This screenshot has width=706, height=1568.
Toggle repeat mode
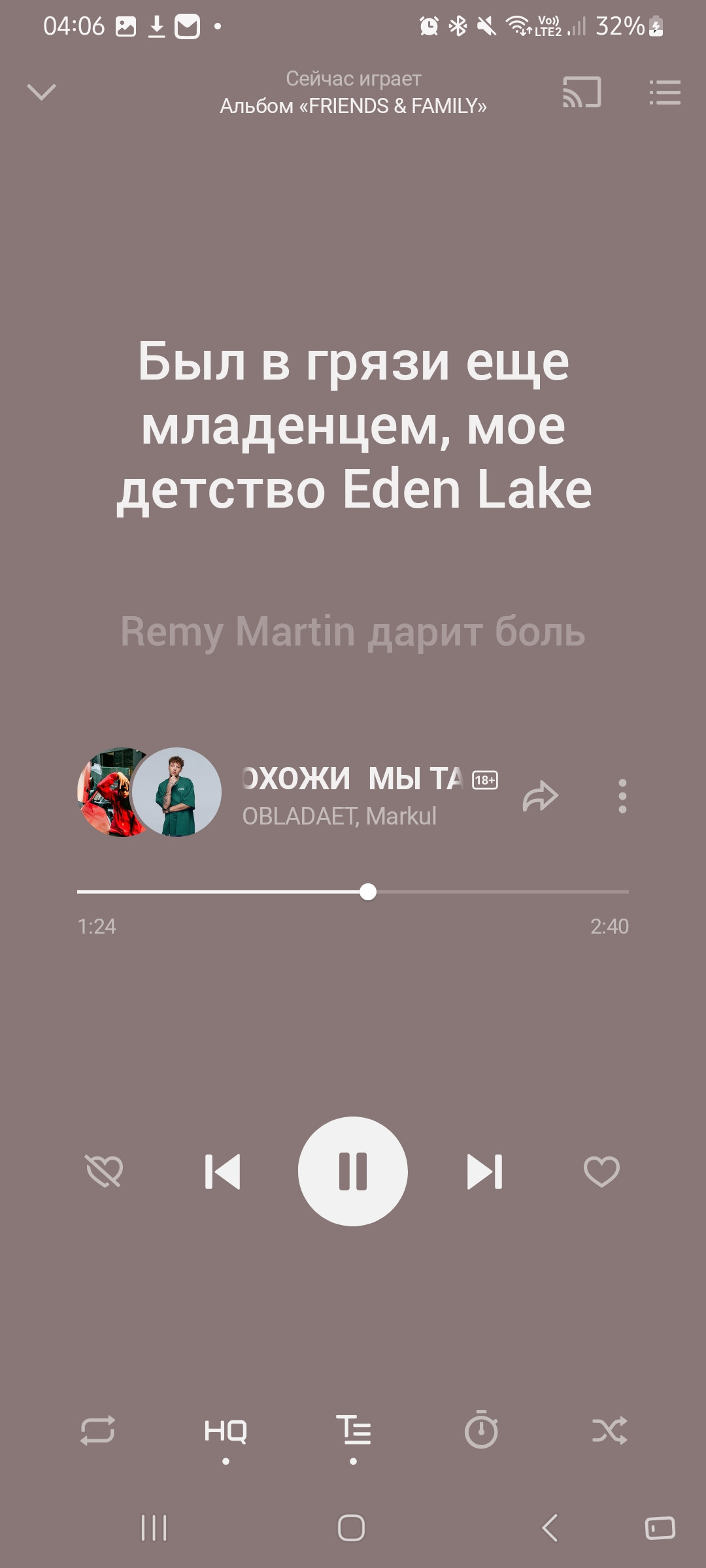pyautogui.click(x=97, y=1430)
